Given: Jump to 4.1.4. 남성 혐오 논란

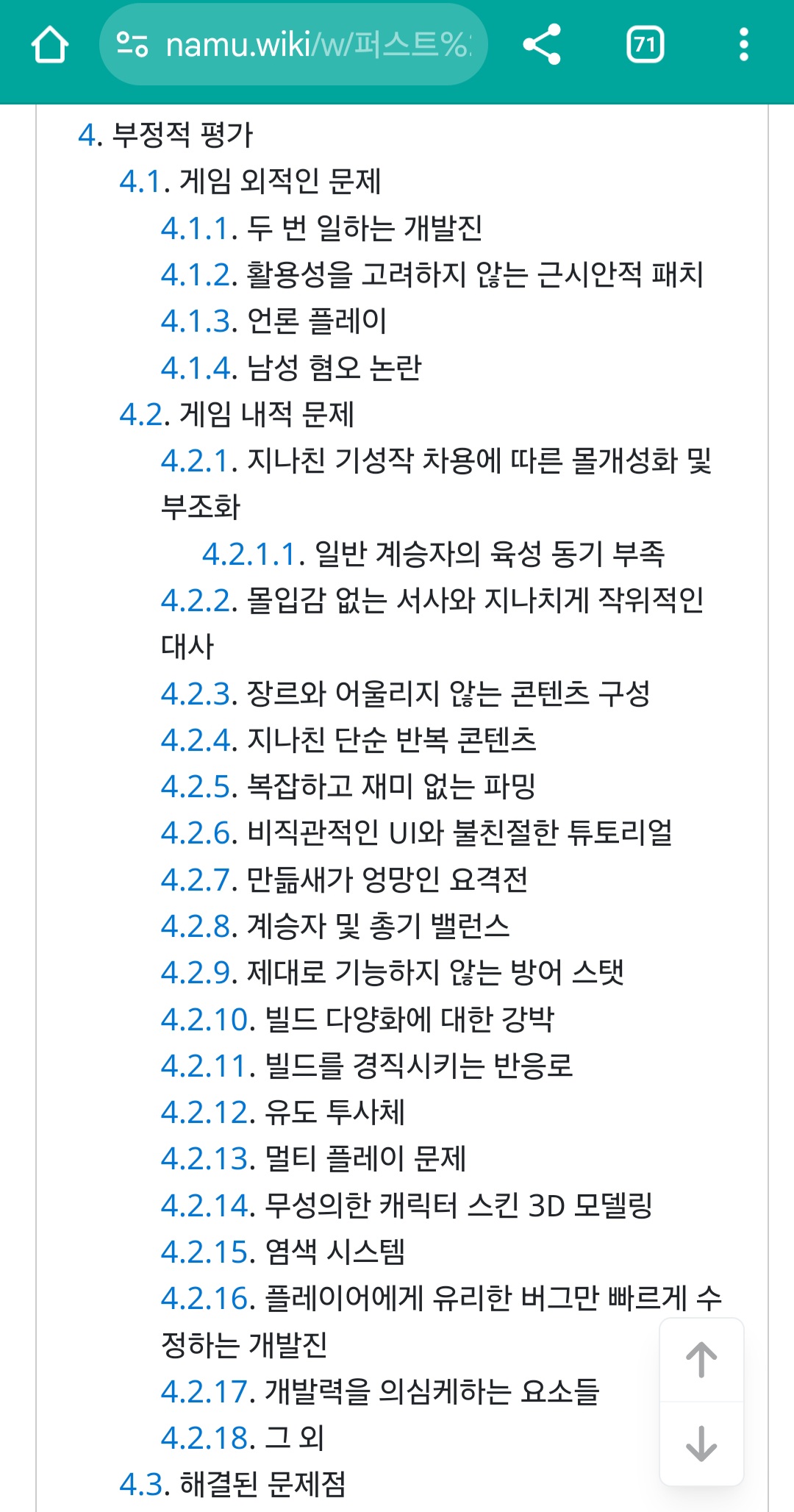Looking at the screenshot, I should 195,368.
